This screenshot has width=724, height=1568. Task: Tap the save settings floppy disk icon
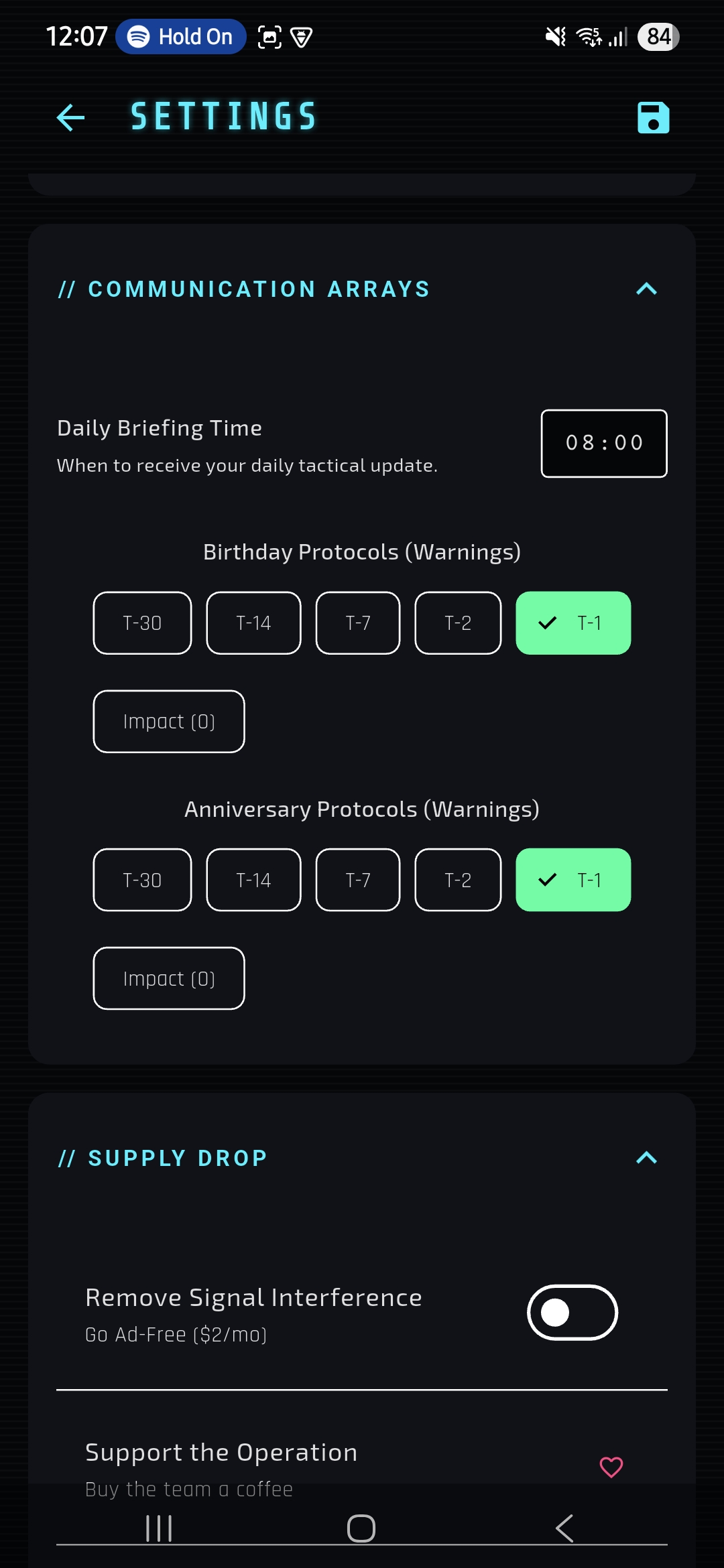click(x=654, y=117)
